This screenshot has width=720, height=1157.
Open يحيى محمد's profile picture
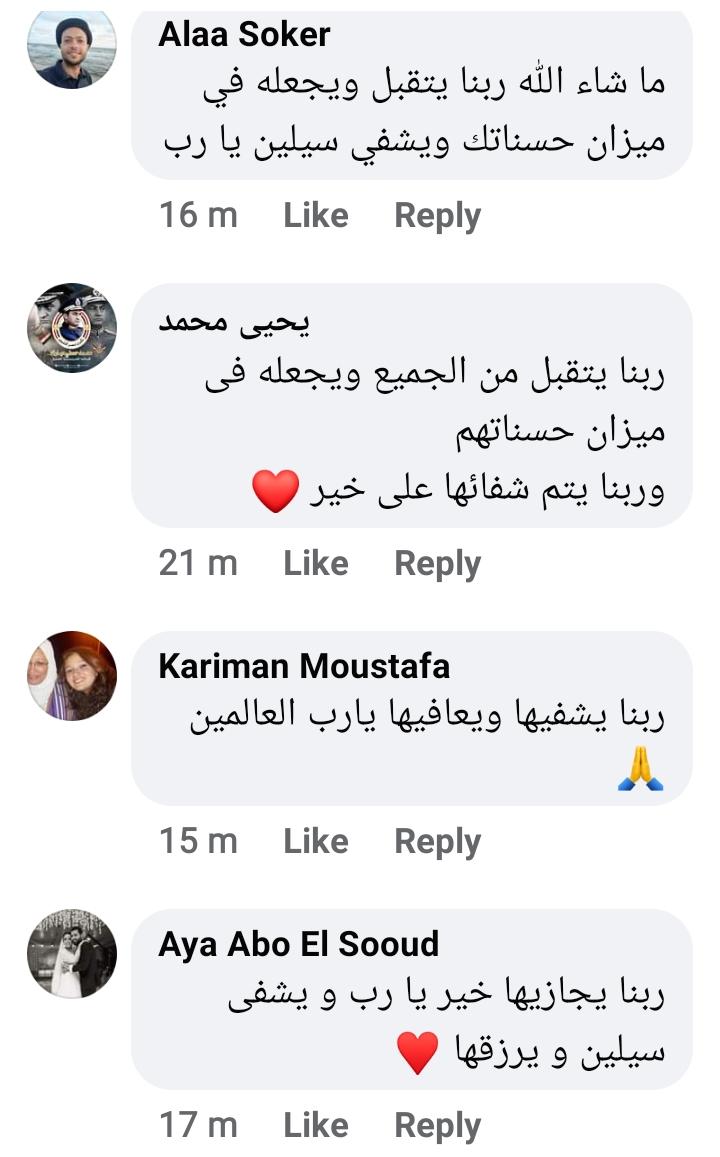point(72,328)
